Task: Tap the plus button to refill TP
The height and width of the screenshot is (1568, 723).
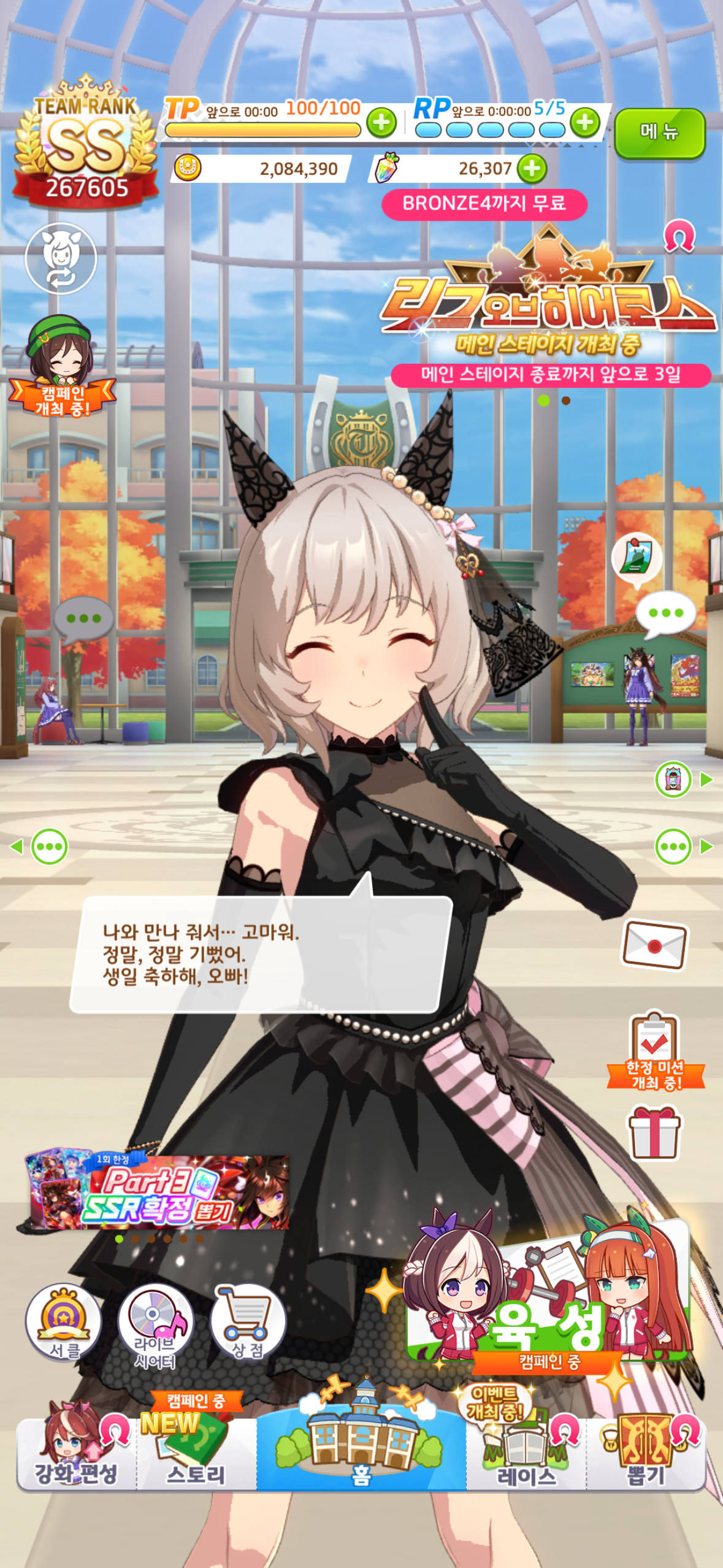Action: click(x=381, y=123)
